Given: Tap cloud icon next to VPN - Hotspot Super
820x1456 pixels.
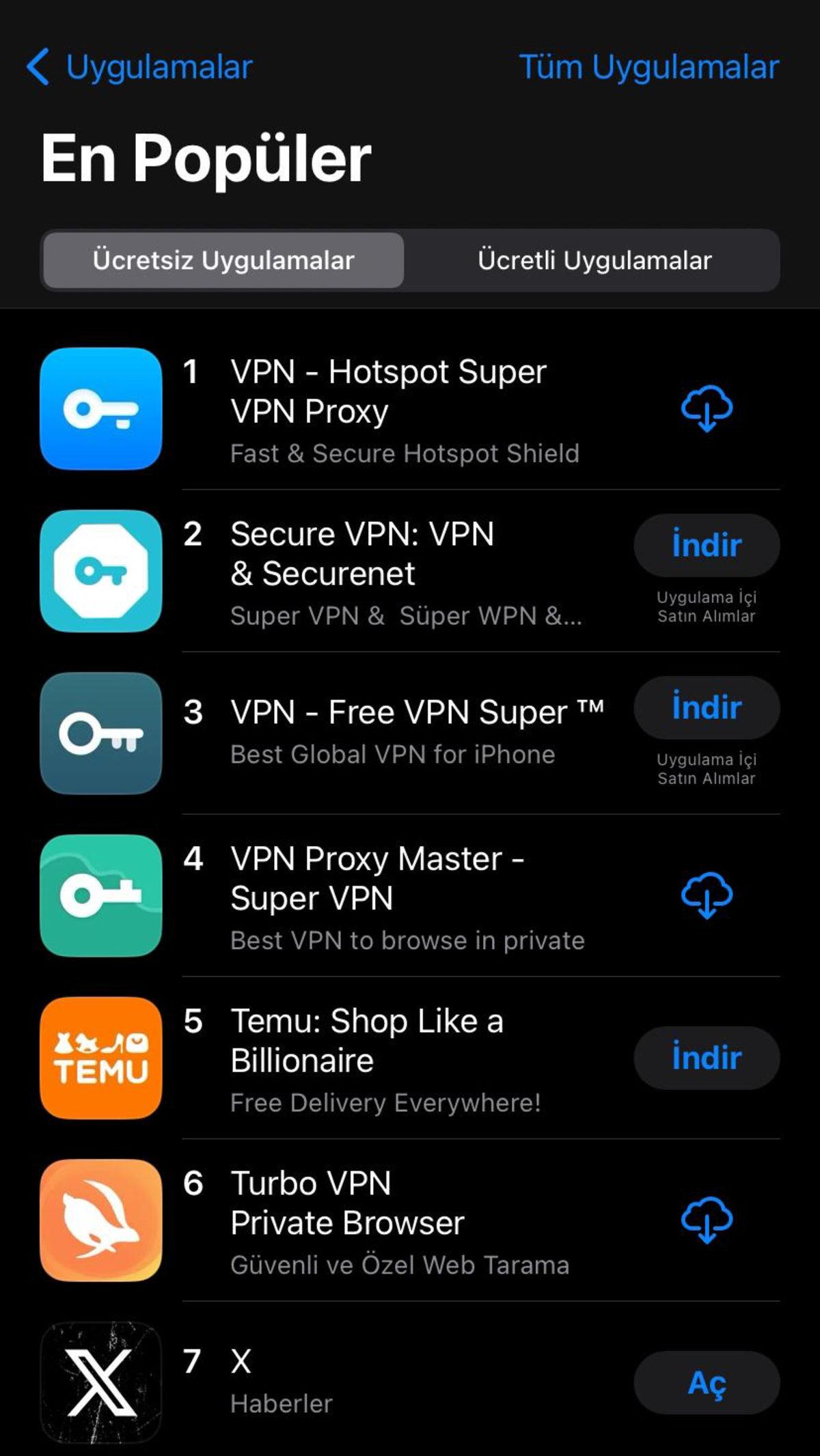Looking at the screenshot, I should (707, 410).
